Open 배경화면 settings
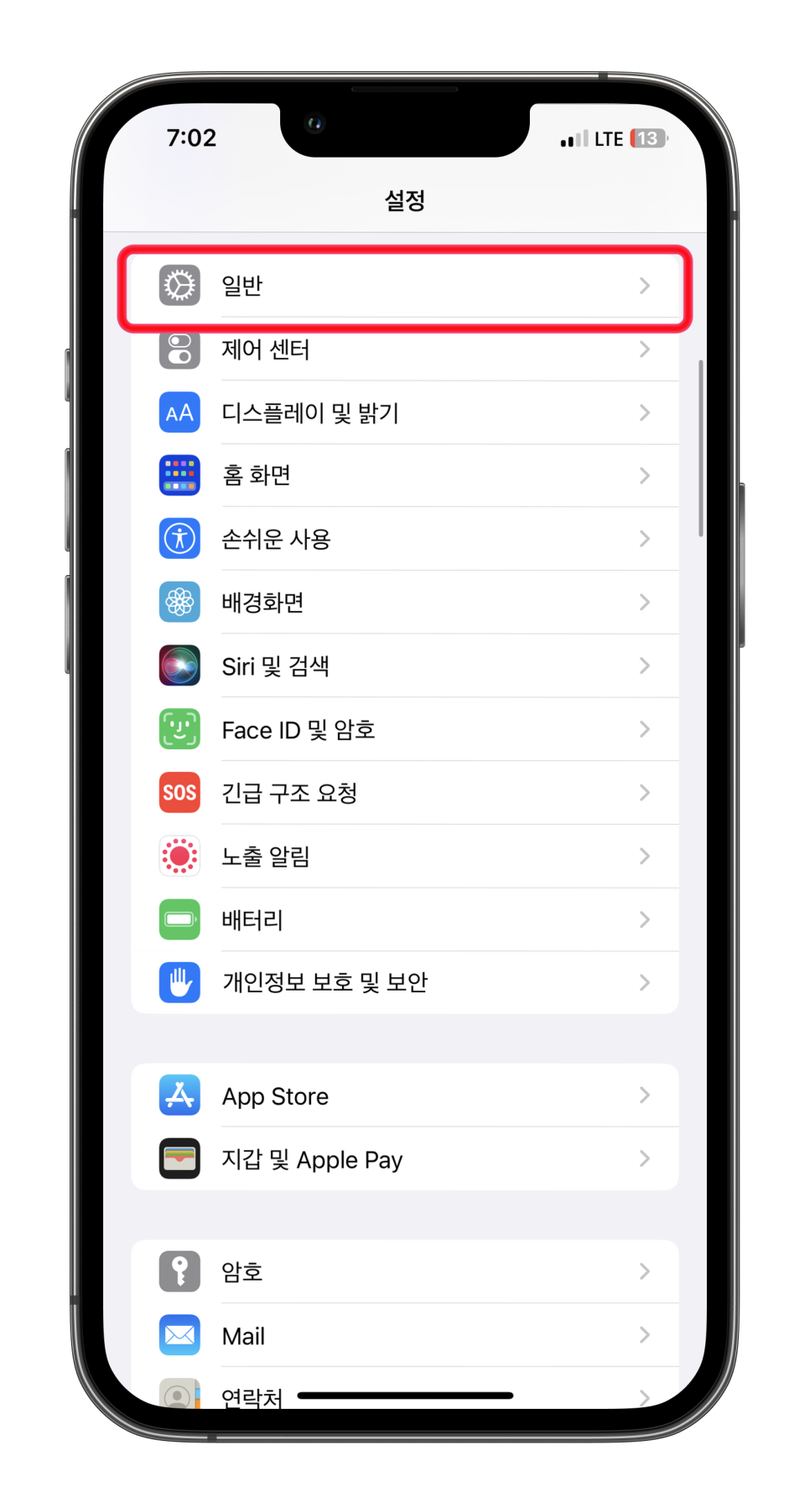Screen dimensions: 810x1512 click(x=405, y=603)
